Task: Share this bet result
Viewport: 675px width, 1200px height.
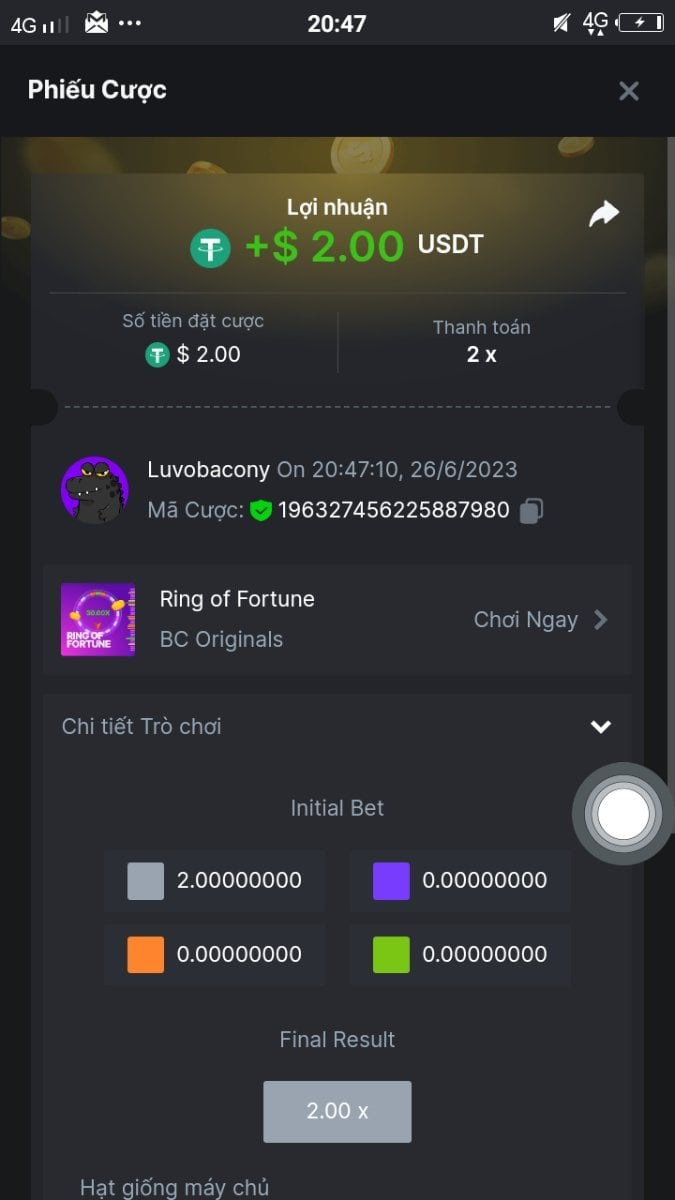Action: [604, 214]
